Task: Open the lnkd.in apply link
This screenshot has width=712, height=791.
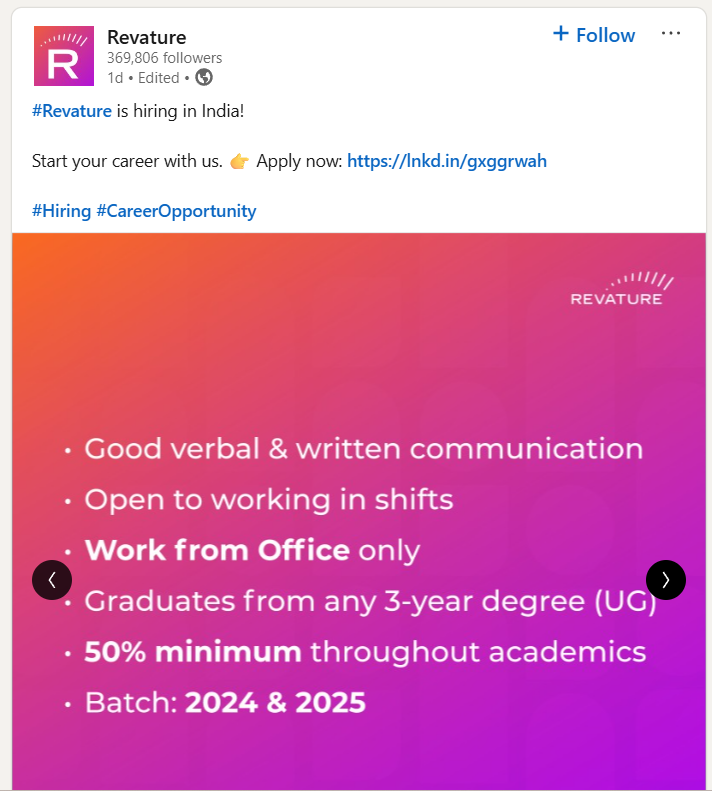Action: (447, 161)
